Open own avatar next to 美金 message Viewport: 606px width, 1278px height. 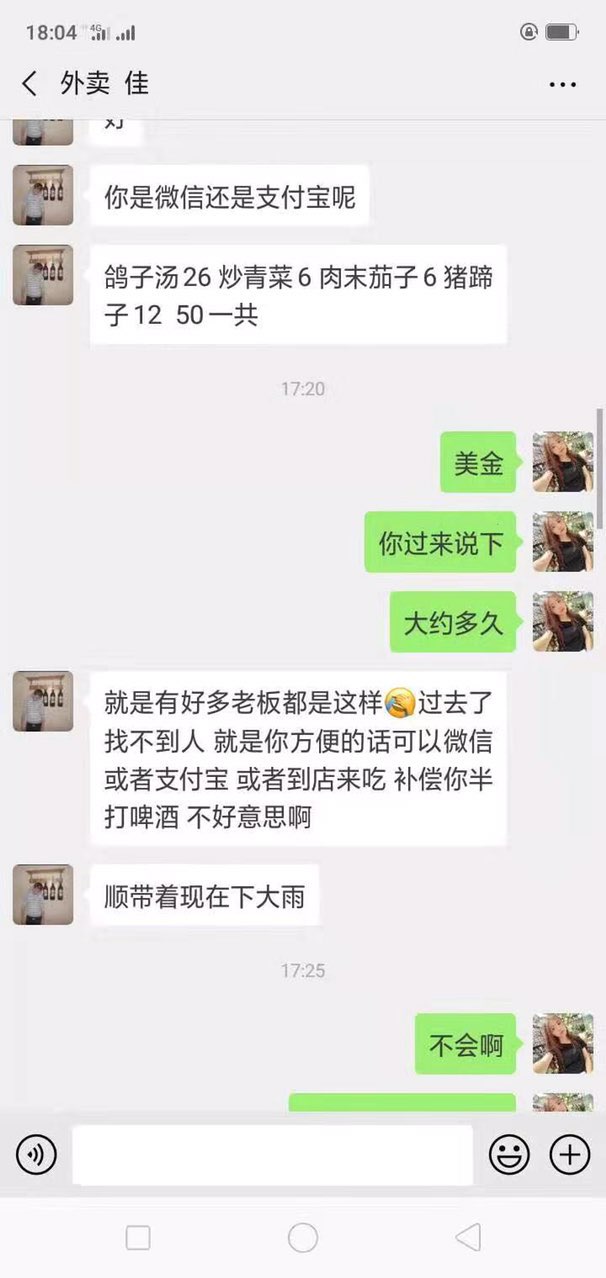click(x=563, y=462)
